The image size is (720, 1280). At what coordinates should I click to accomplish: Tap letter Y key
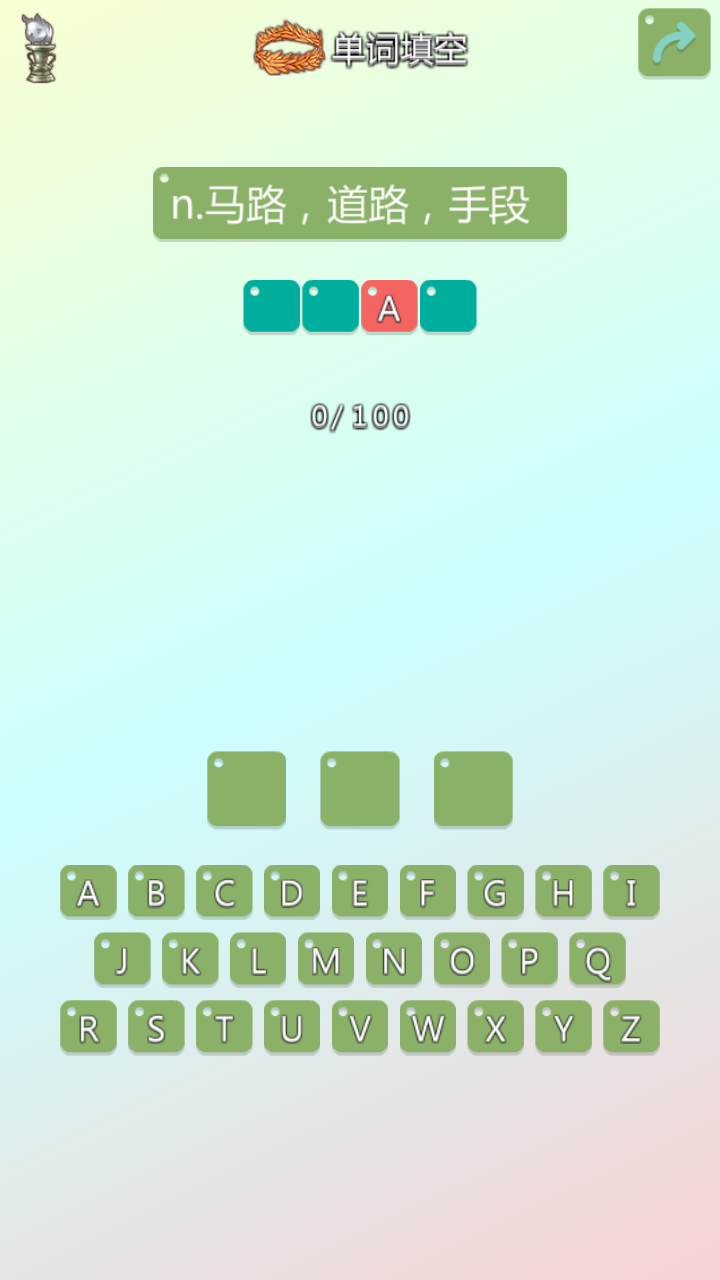point(563,1027)
